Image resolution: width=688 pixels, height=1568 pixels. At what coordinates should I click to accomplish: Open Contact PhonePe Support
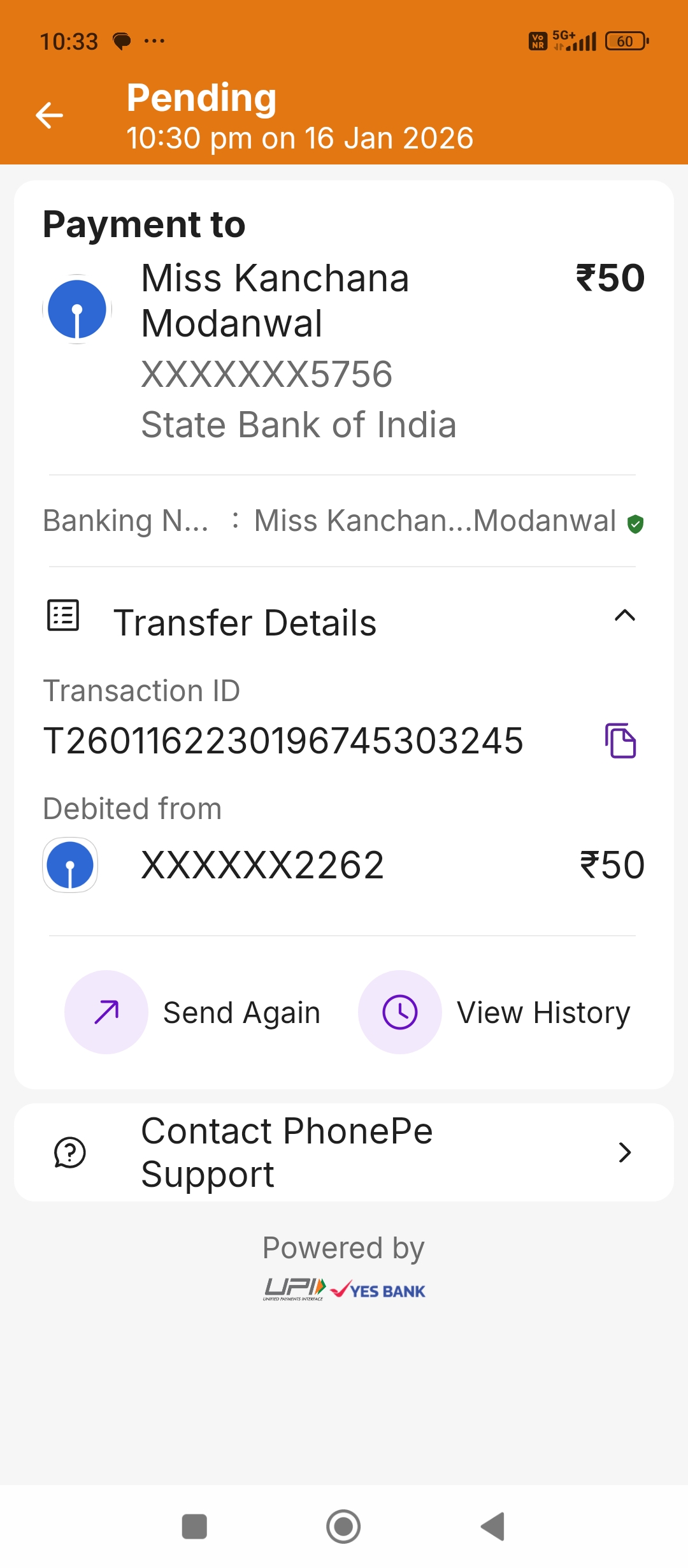pyautogui.click(x=344, y=1152)
